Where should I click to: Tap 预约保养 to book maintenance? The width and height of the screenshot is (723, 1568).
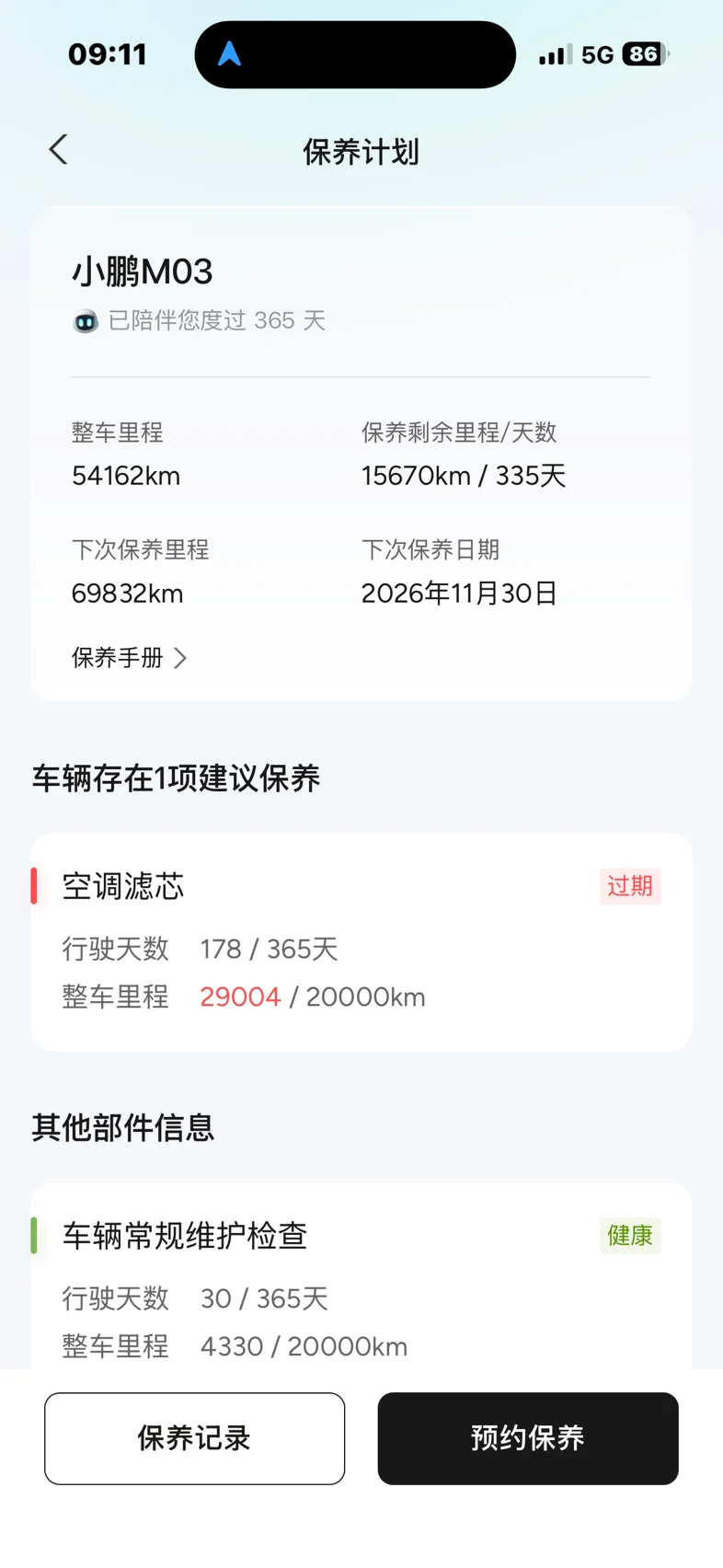click(527, 1438)
